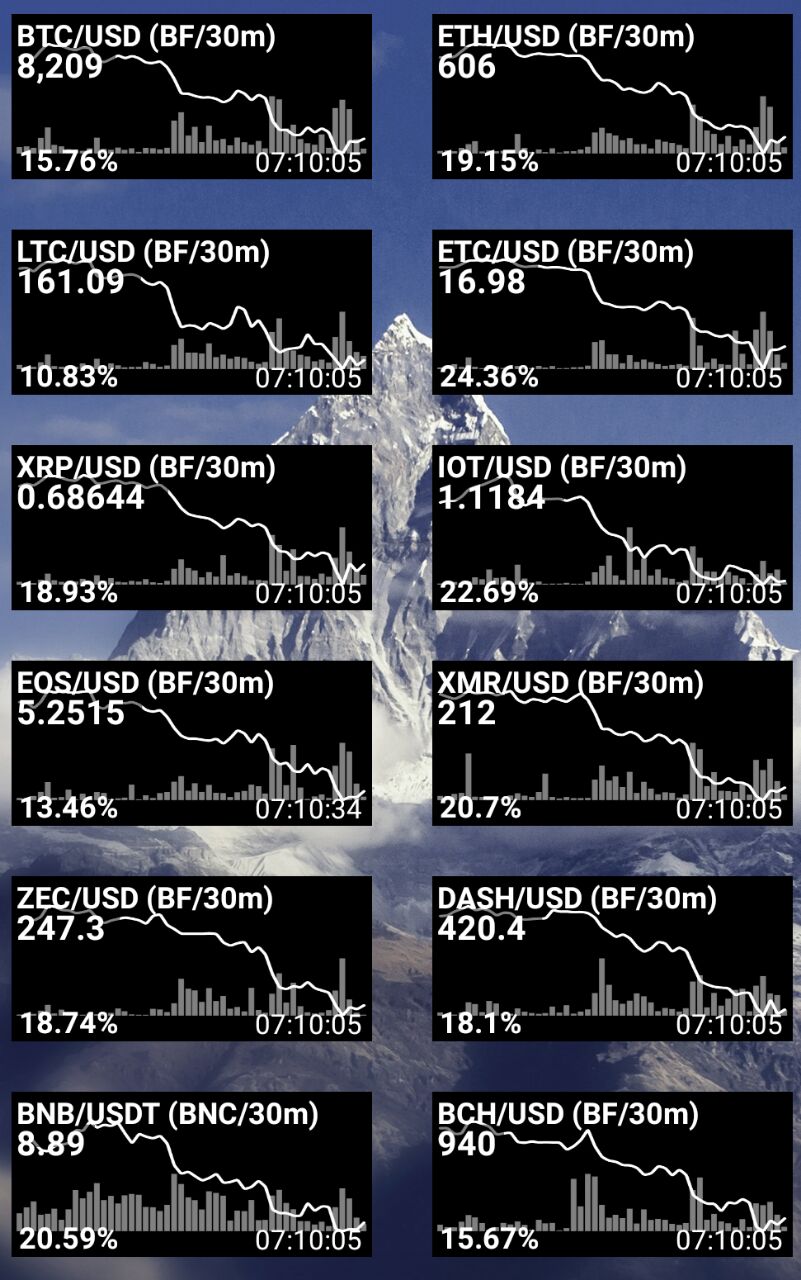801x1280 pixels.
Task: Select the ETC/USD chart widget
Action: (x=612, y=312)
